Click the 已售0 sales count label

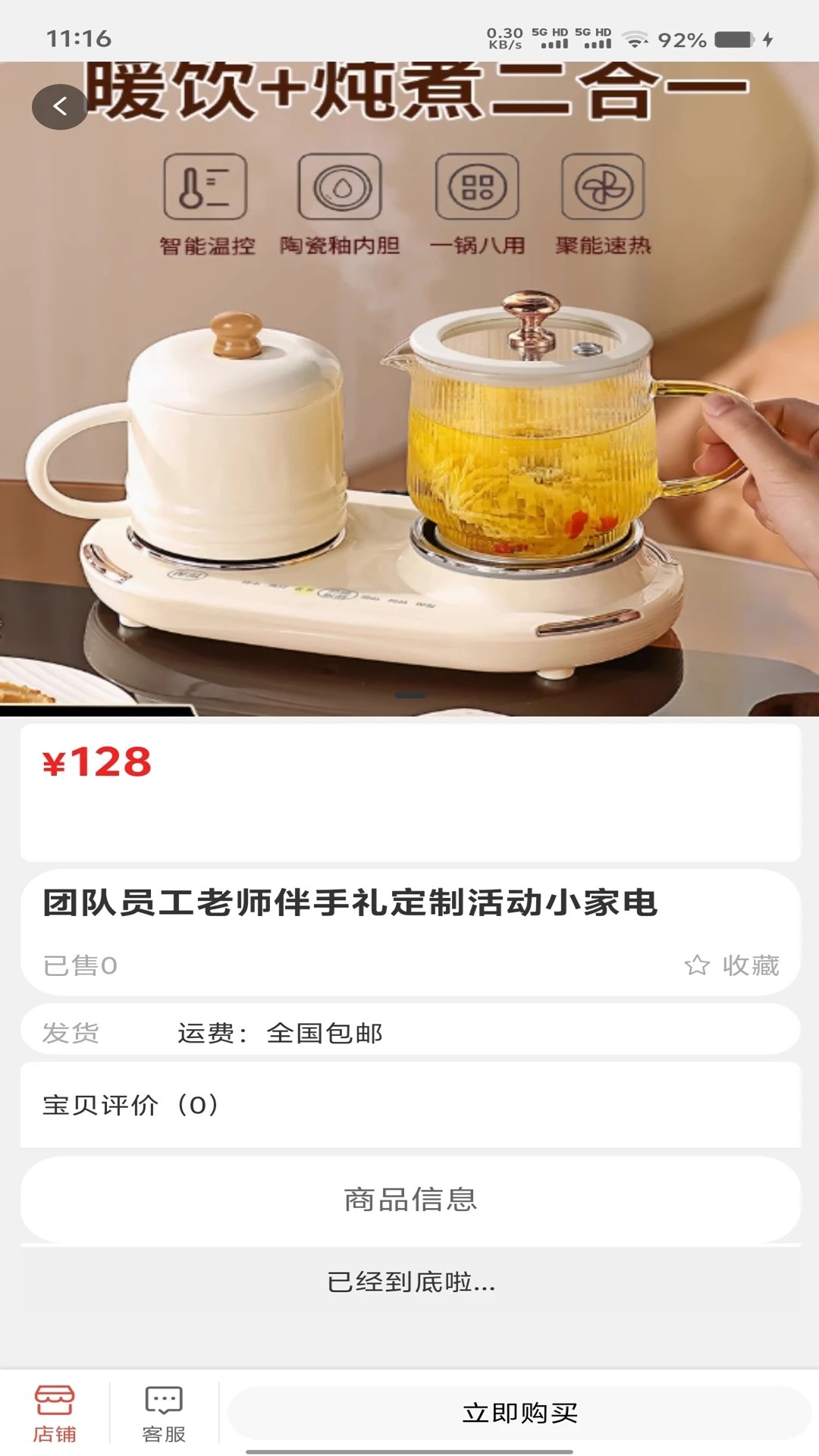[x=79, y=964]
